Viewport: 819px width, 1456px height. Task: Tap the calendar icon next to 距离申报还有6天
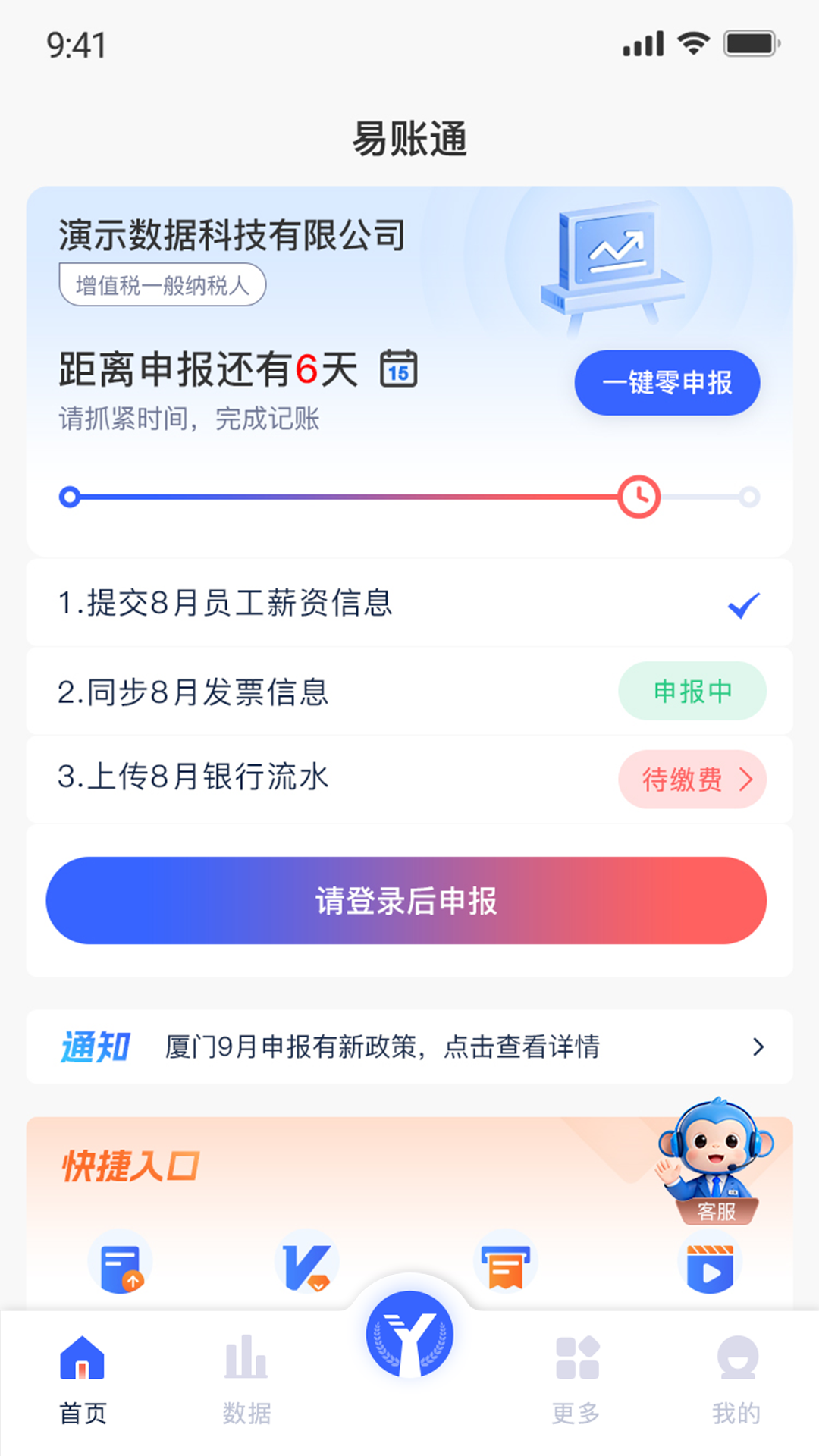(x=397, y=371)
